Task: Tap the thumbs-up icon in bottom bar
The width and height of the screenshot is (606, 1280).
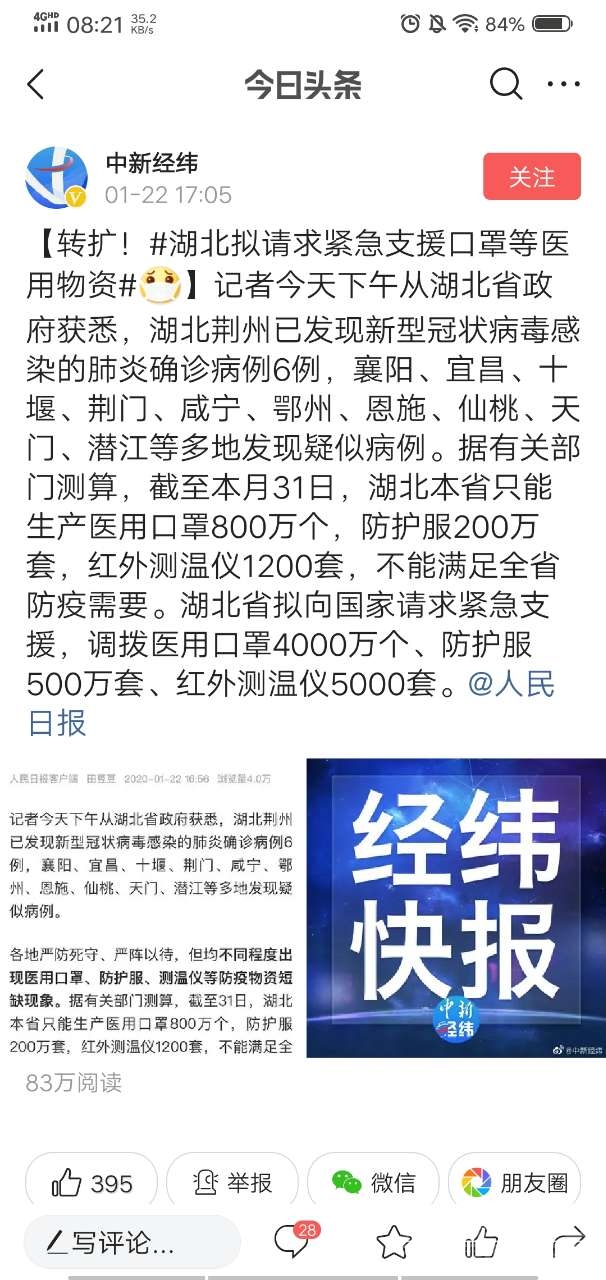Action: coord(481,1243)
